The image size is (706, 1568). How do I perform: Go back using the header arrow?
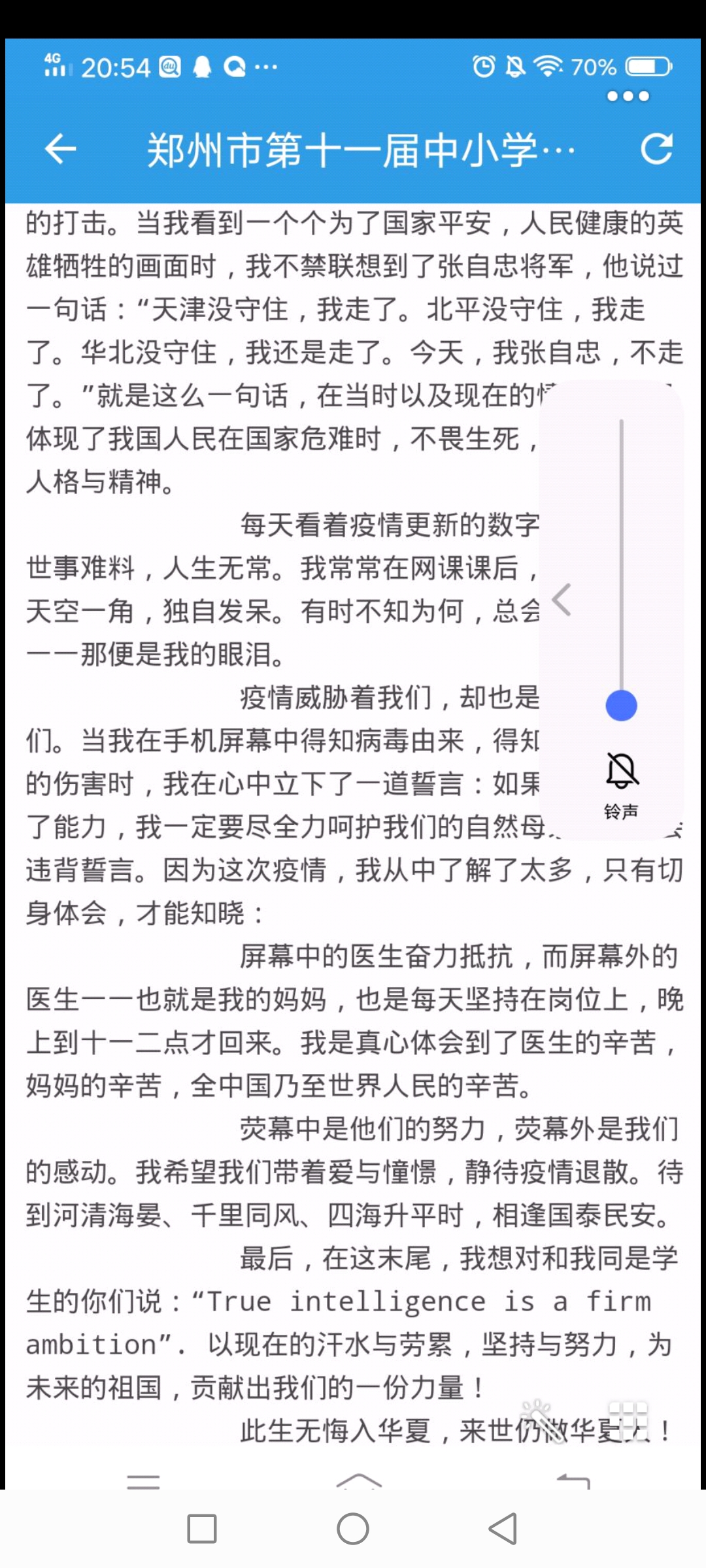60,149
